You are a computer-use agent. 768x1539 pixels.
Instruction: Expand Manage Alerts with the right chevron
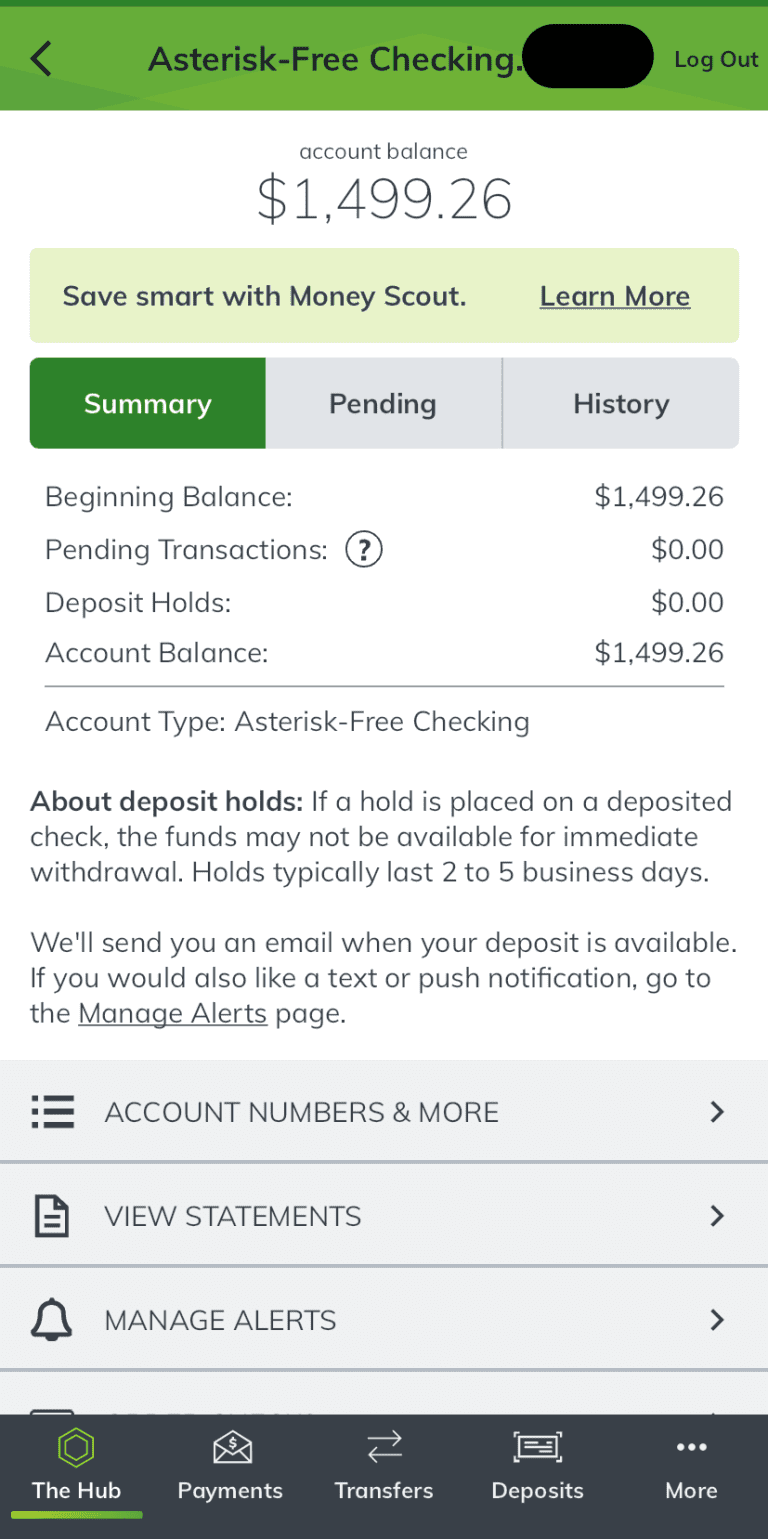(x=716, y=1319)
